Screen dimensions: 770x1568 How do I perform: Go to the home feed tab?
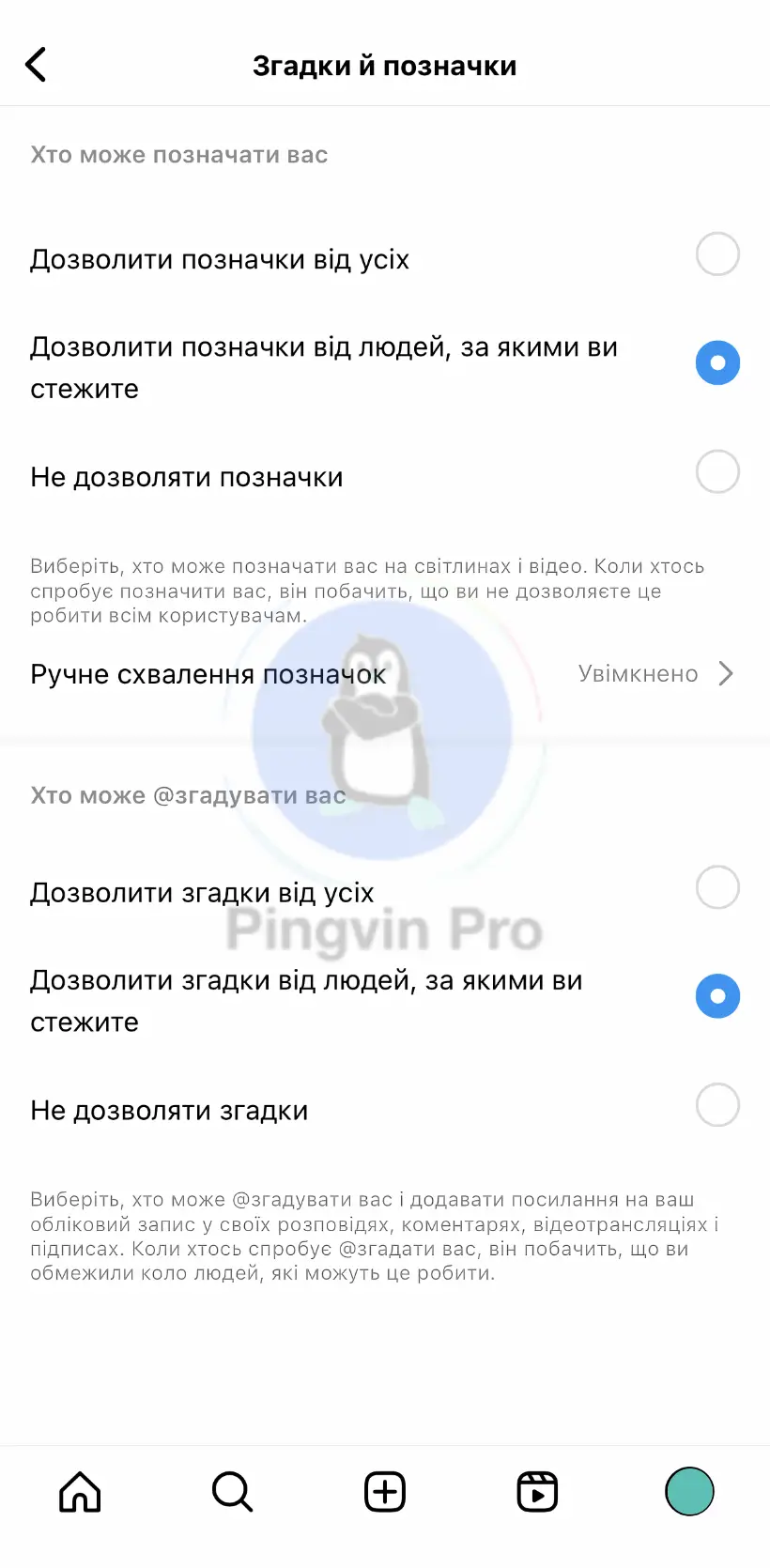tap(80, 1491)
